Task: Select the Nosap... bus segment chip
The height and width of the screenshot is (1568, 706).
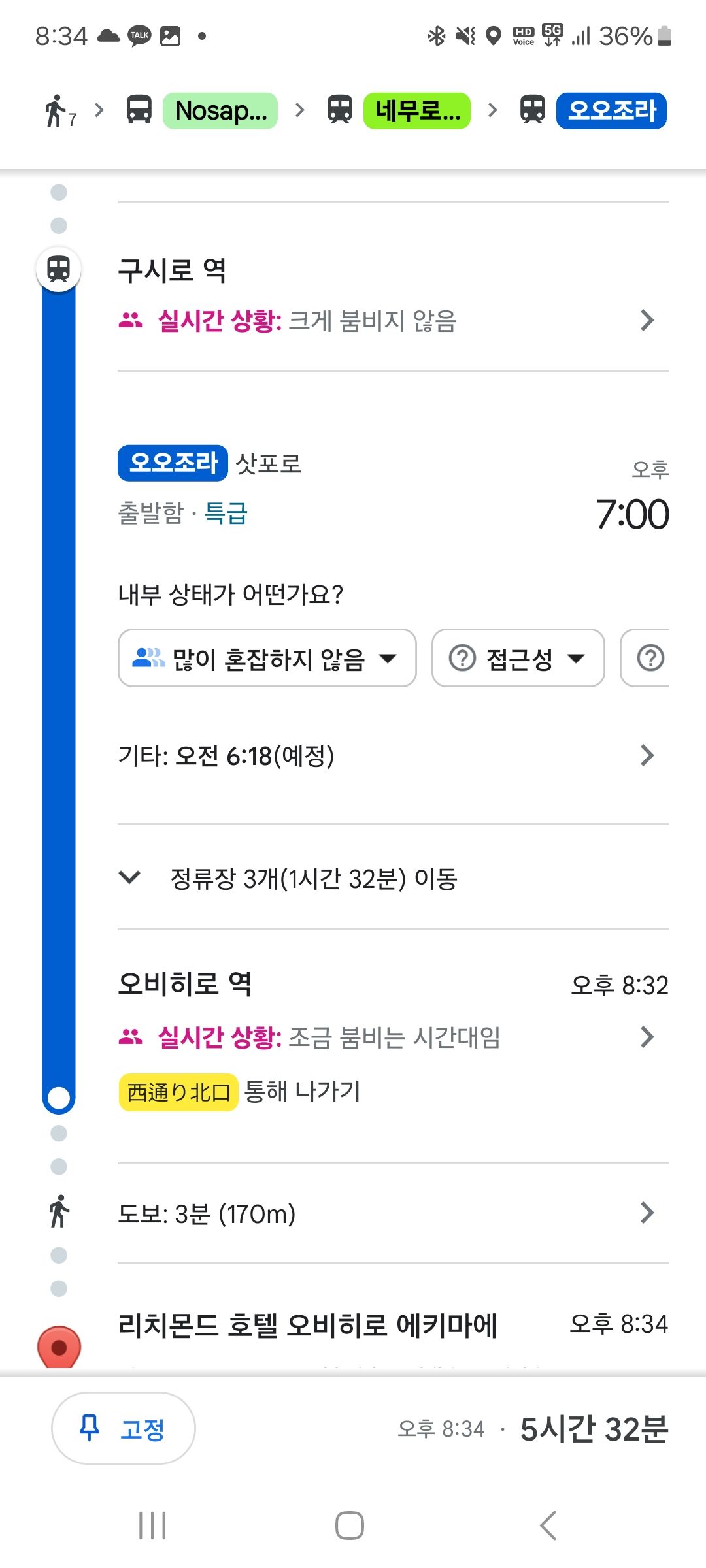Action: point(220,111)
